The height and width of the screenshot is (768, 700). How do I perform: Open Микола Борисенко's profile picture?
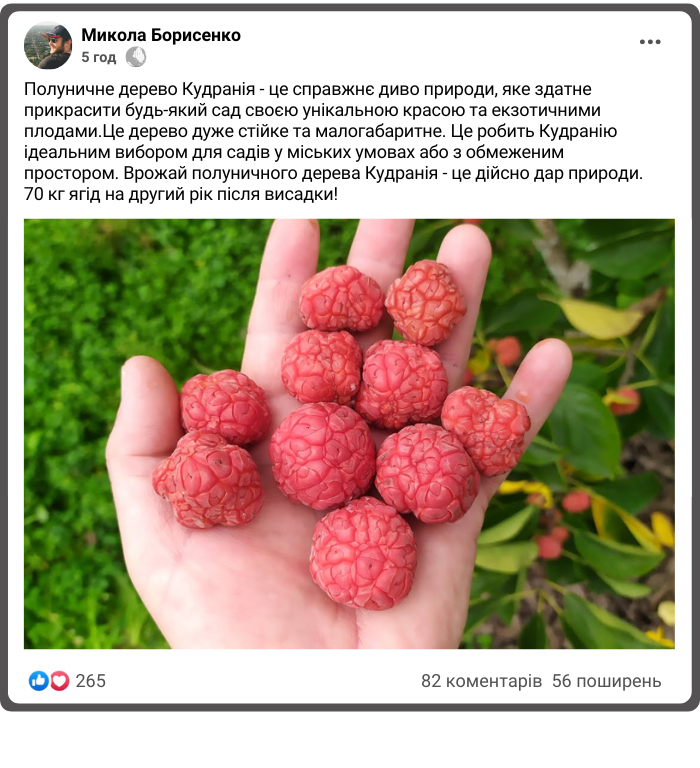tap(48, 46)
